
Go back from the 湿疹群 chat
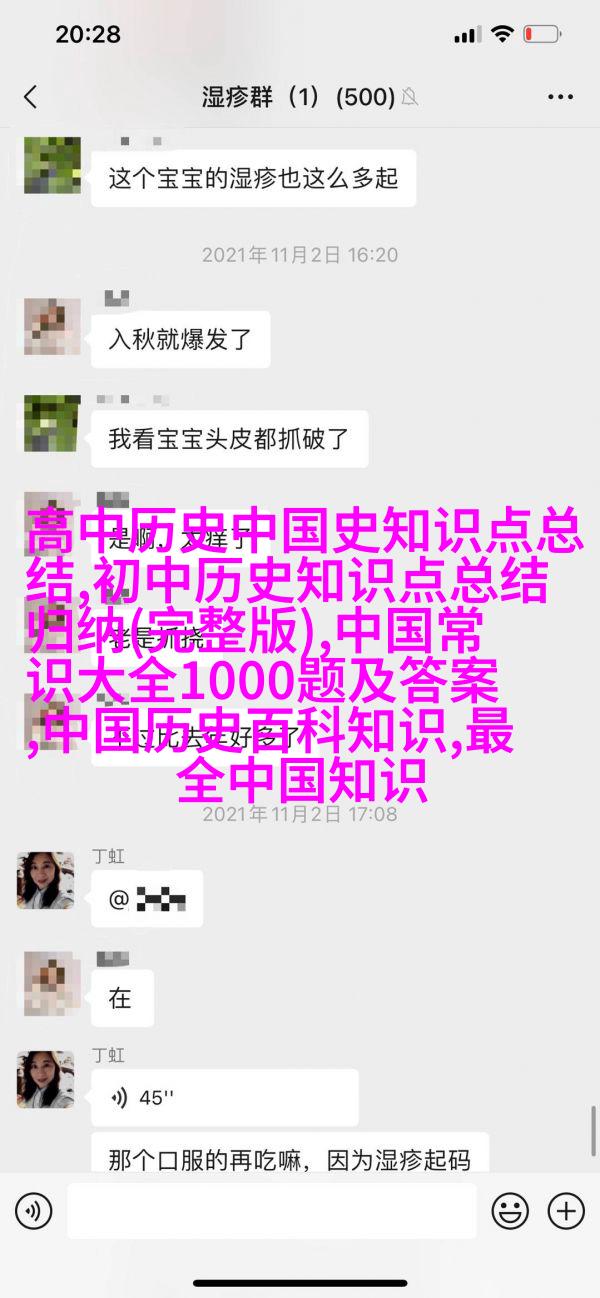coord(30,97)
